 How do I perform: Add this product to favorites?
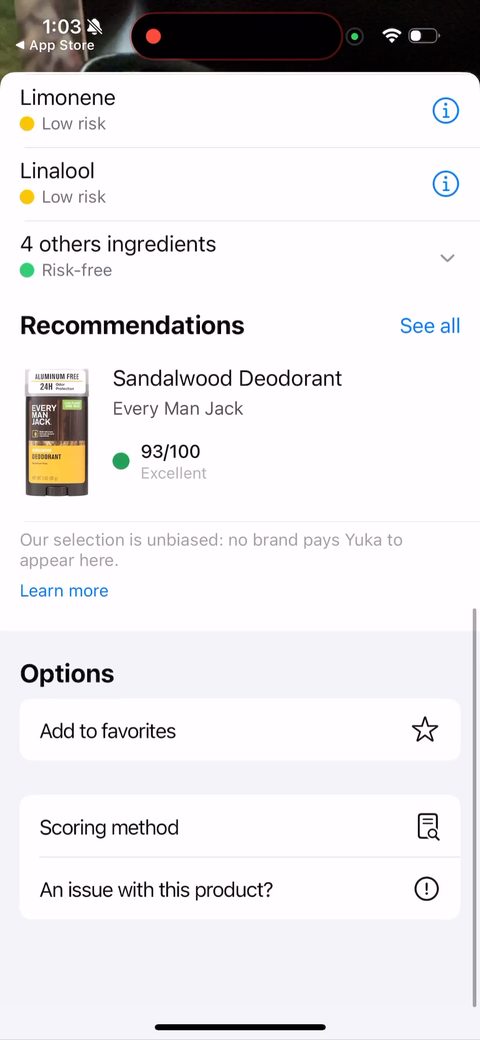coord(240,730)
